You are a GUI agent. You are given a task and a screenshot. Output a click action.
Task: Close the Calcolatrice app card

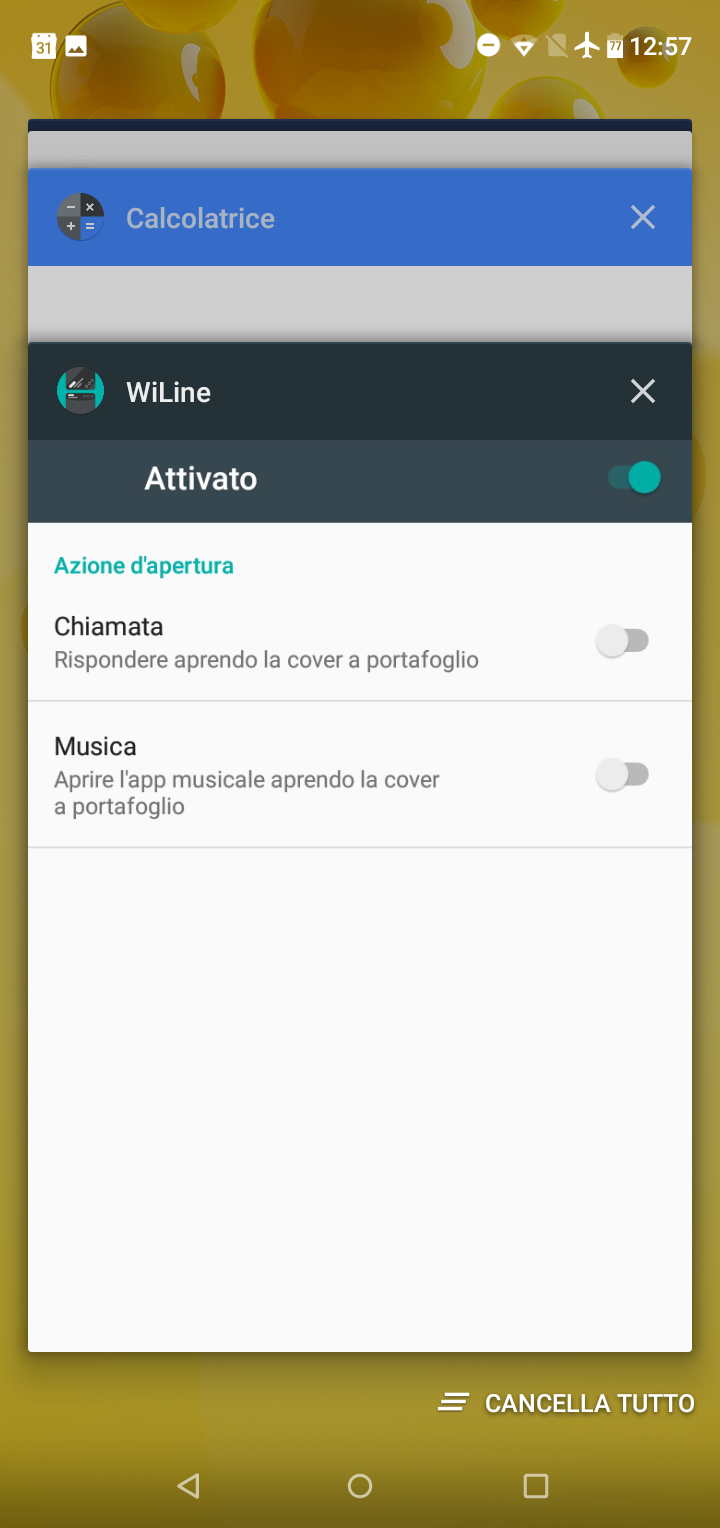point(643,217)
